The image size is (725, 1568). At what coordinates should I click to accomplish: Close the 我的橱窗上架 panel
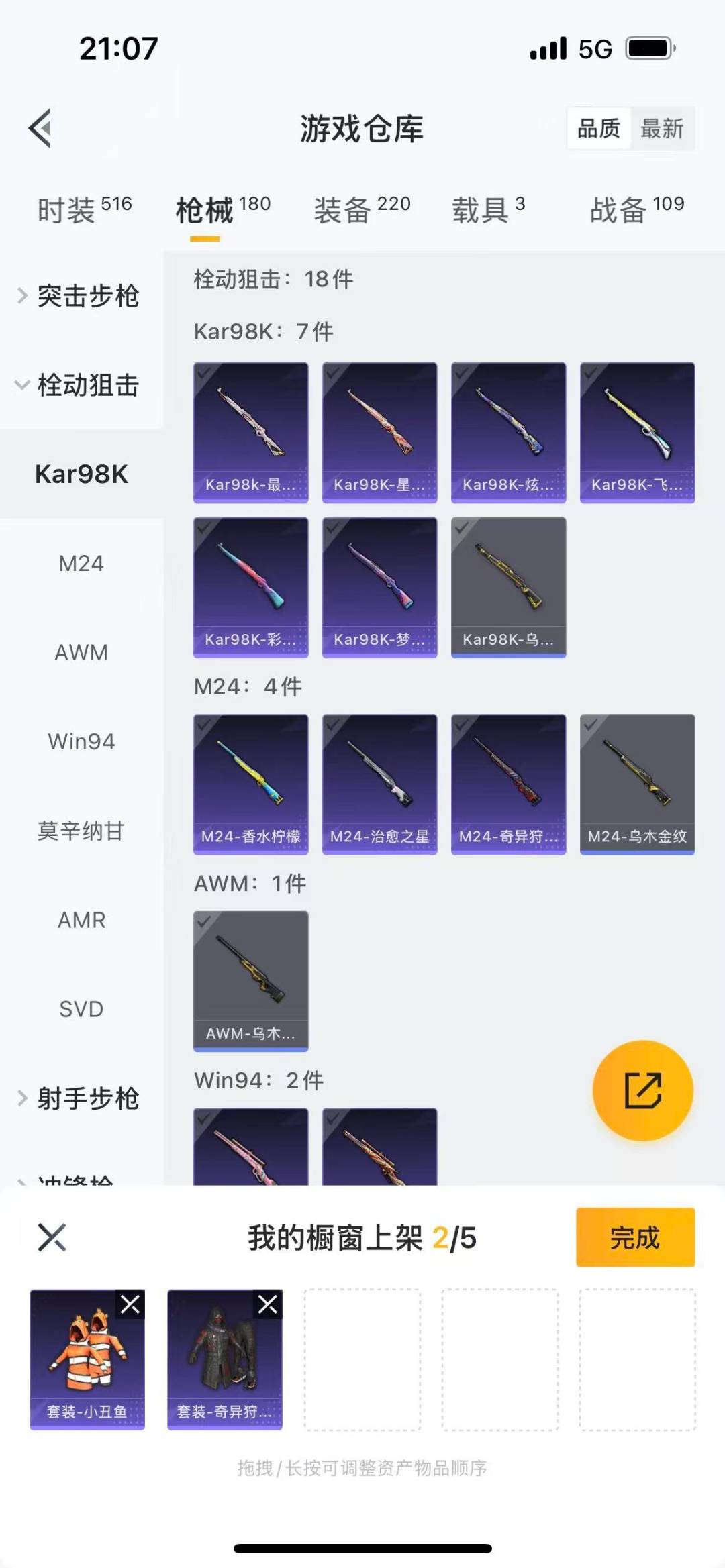pyautogui.click(x=52, y=1237)
